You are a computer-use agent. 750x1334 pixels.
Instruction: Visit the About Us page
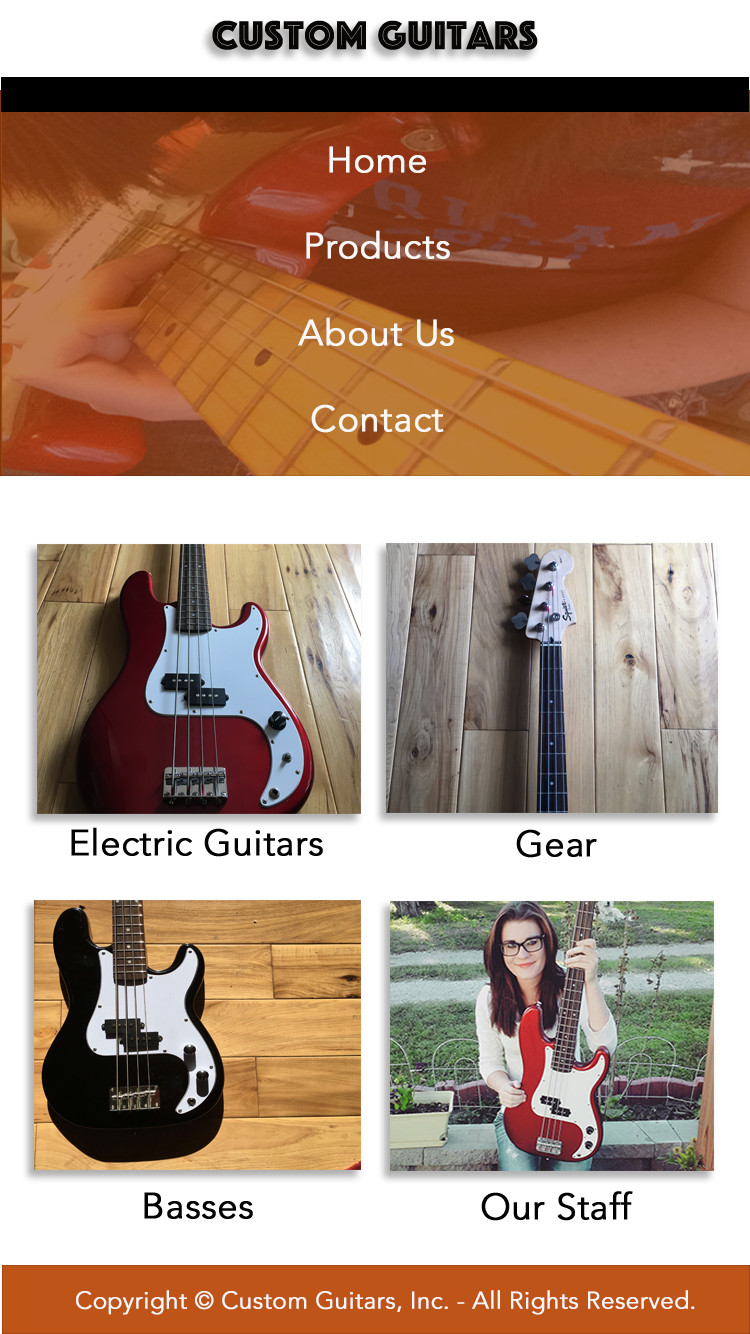[377, 333]
